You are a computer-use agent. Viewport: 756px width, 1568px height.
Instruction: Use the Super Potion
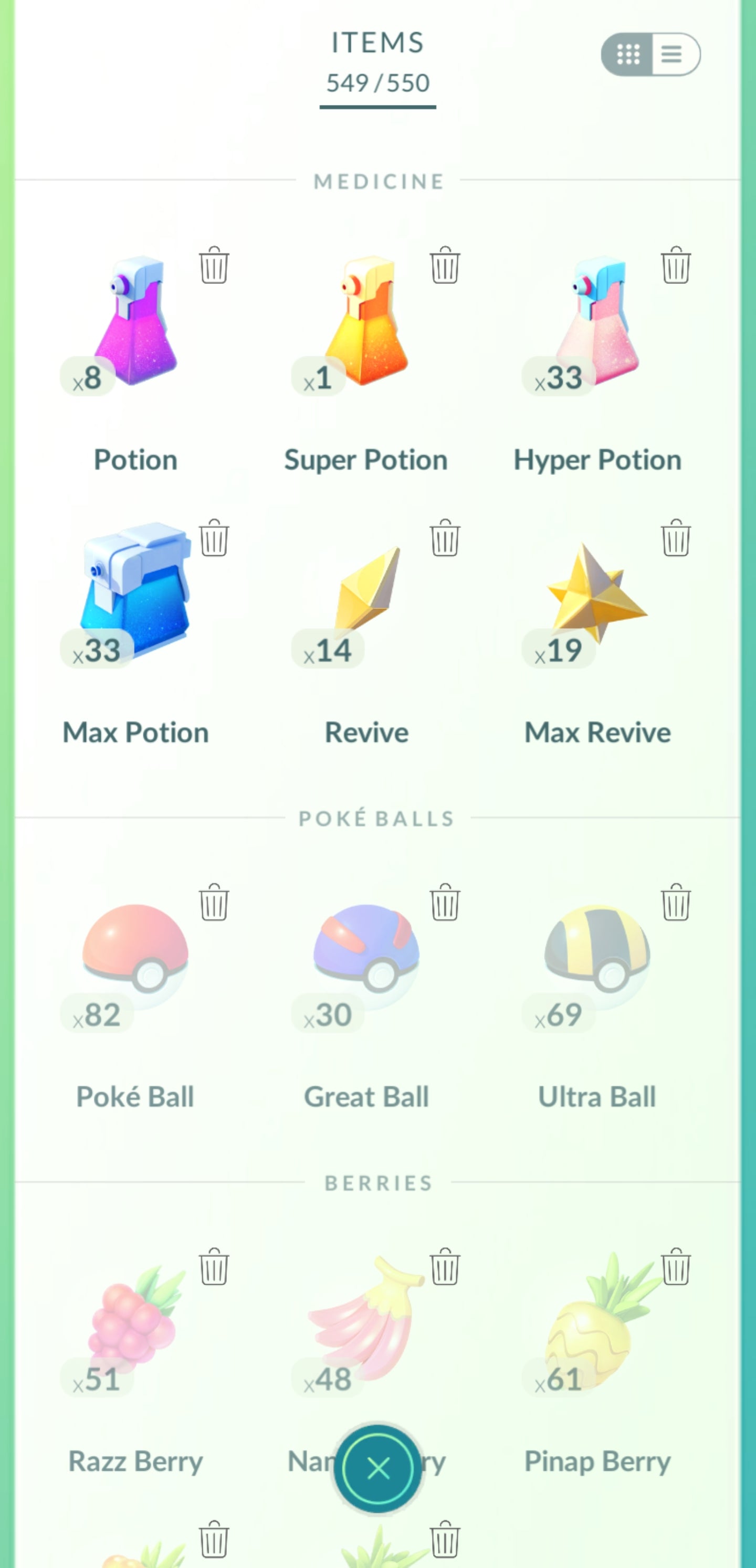coord(367,323)
